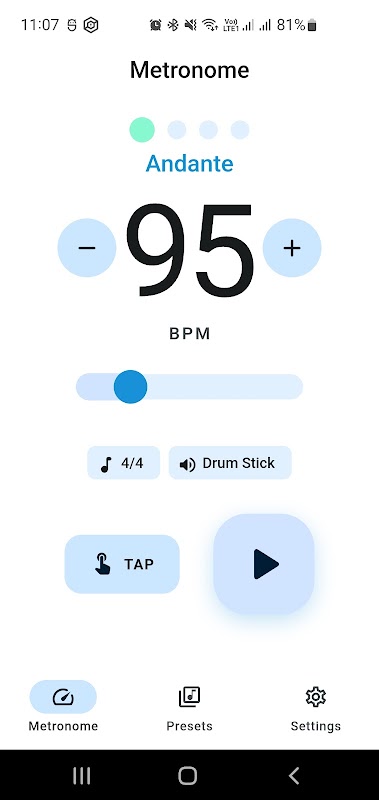Go back using system back button

[294, 776]
